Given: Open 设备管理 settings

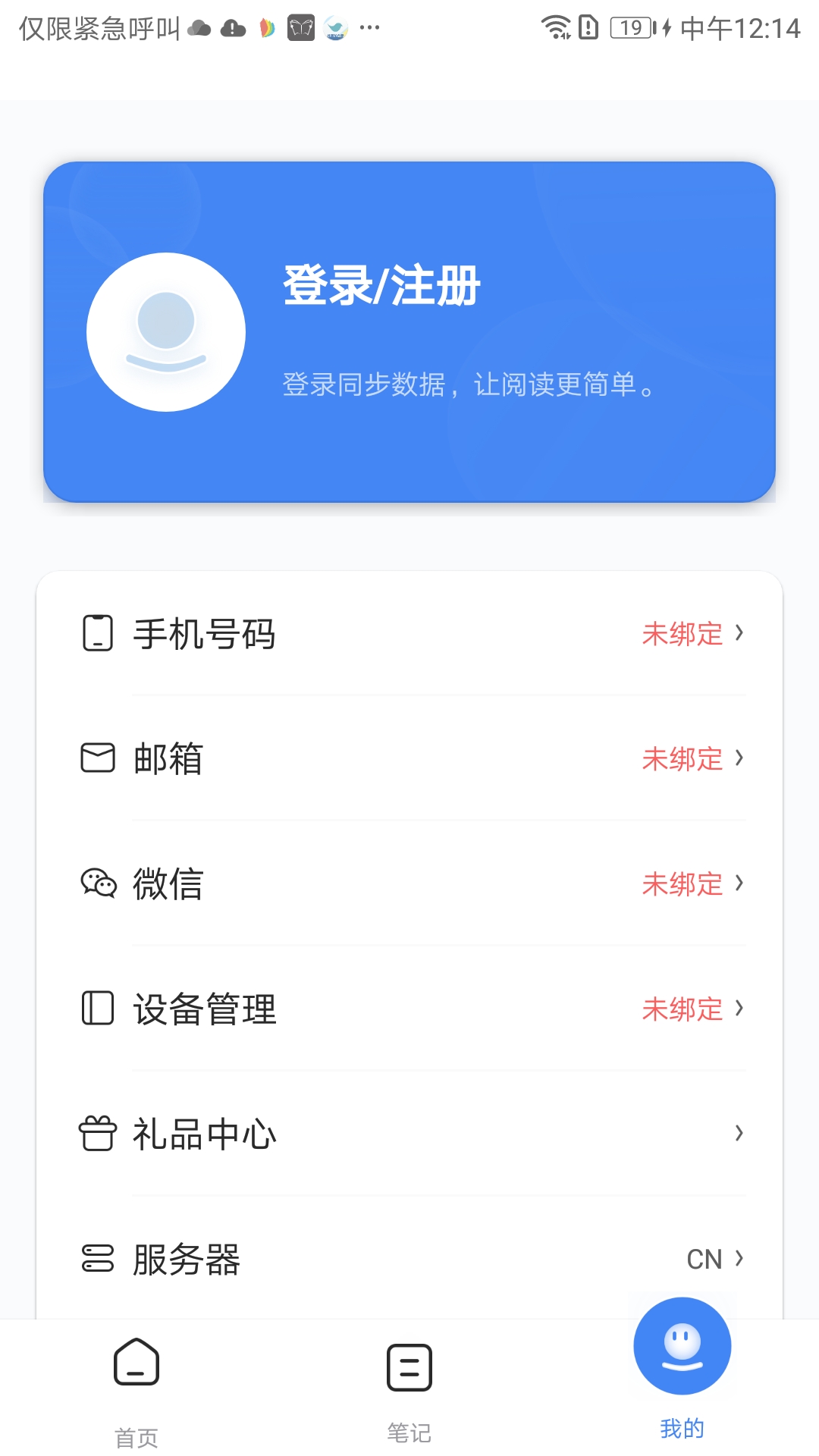Looking at the screenshot, I should [x=409, y=1009].
